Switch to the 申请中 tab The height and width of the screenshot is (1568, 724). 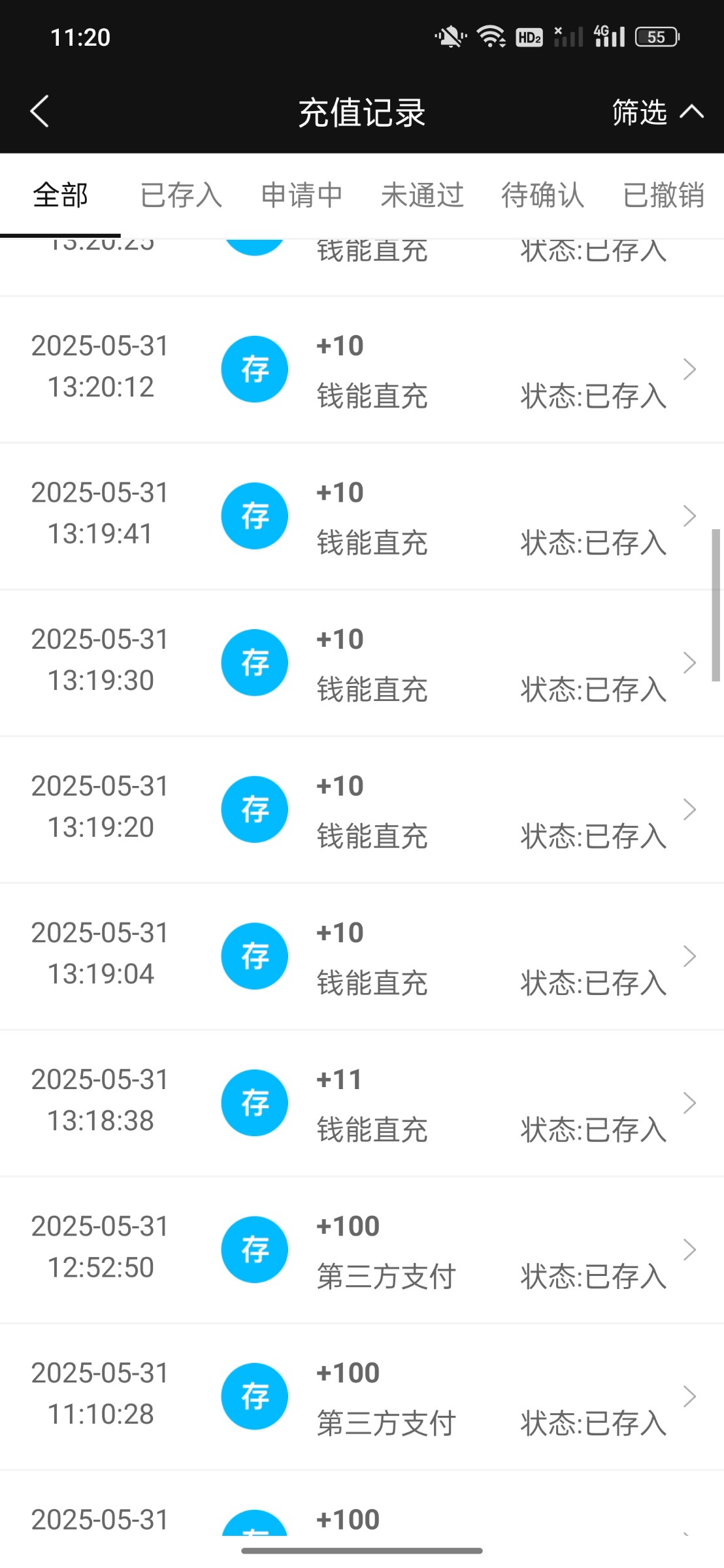pyautogui.click(x=302, y=195)
